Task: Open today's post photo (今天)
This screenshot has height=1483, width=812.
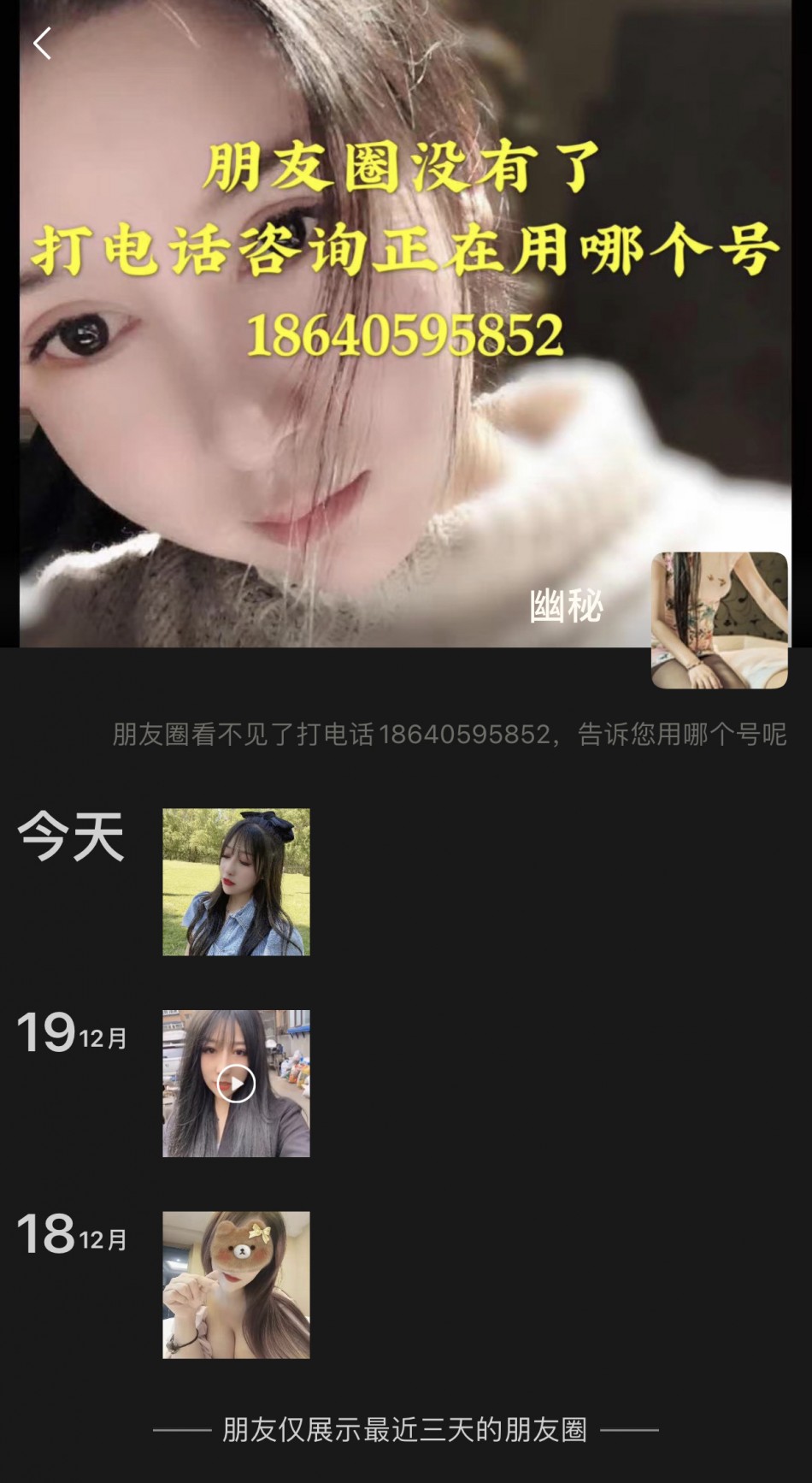Action: point(236,882)
